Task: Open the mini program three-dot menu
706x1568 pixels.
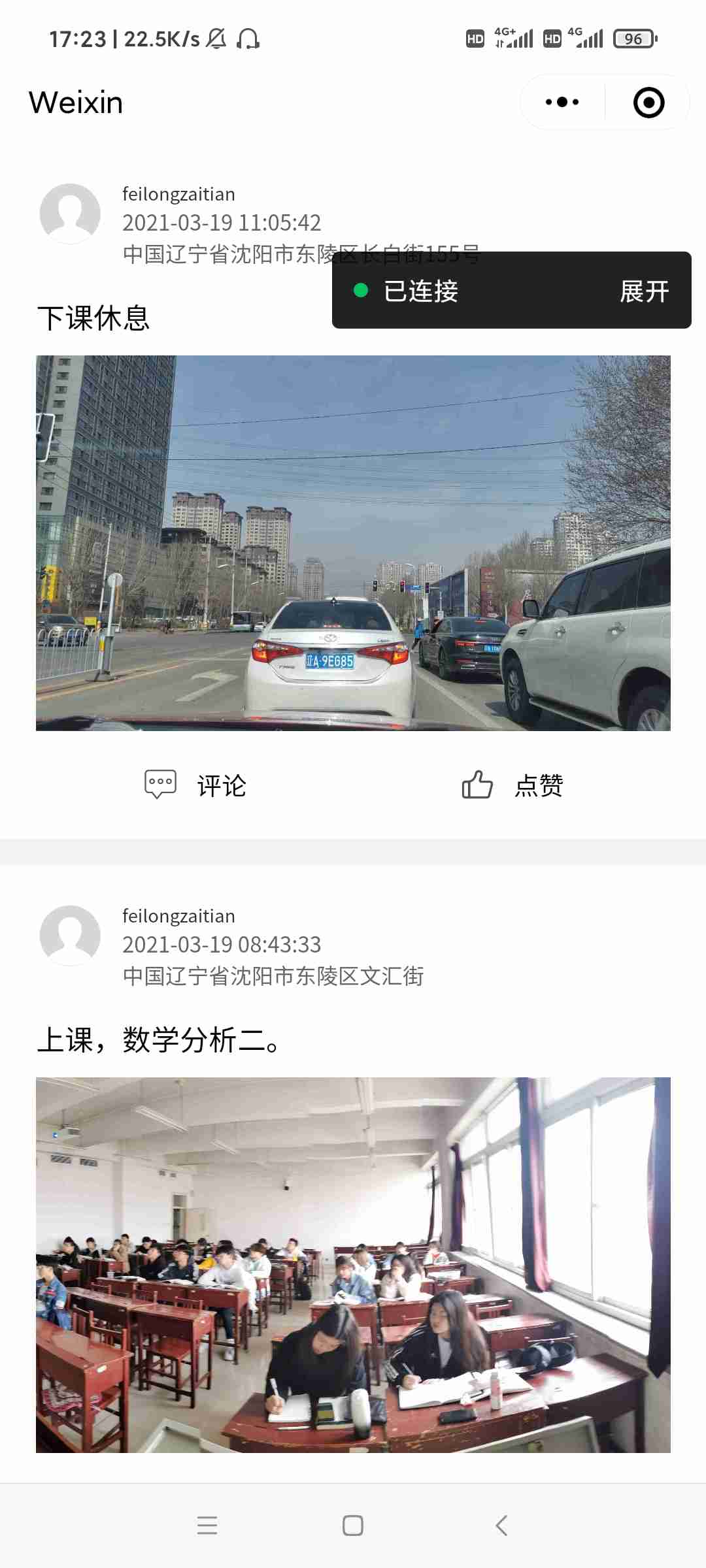Action: [562, 102]
